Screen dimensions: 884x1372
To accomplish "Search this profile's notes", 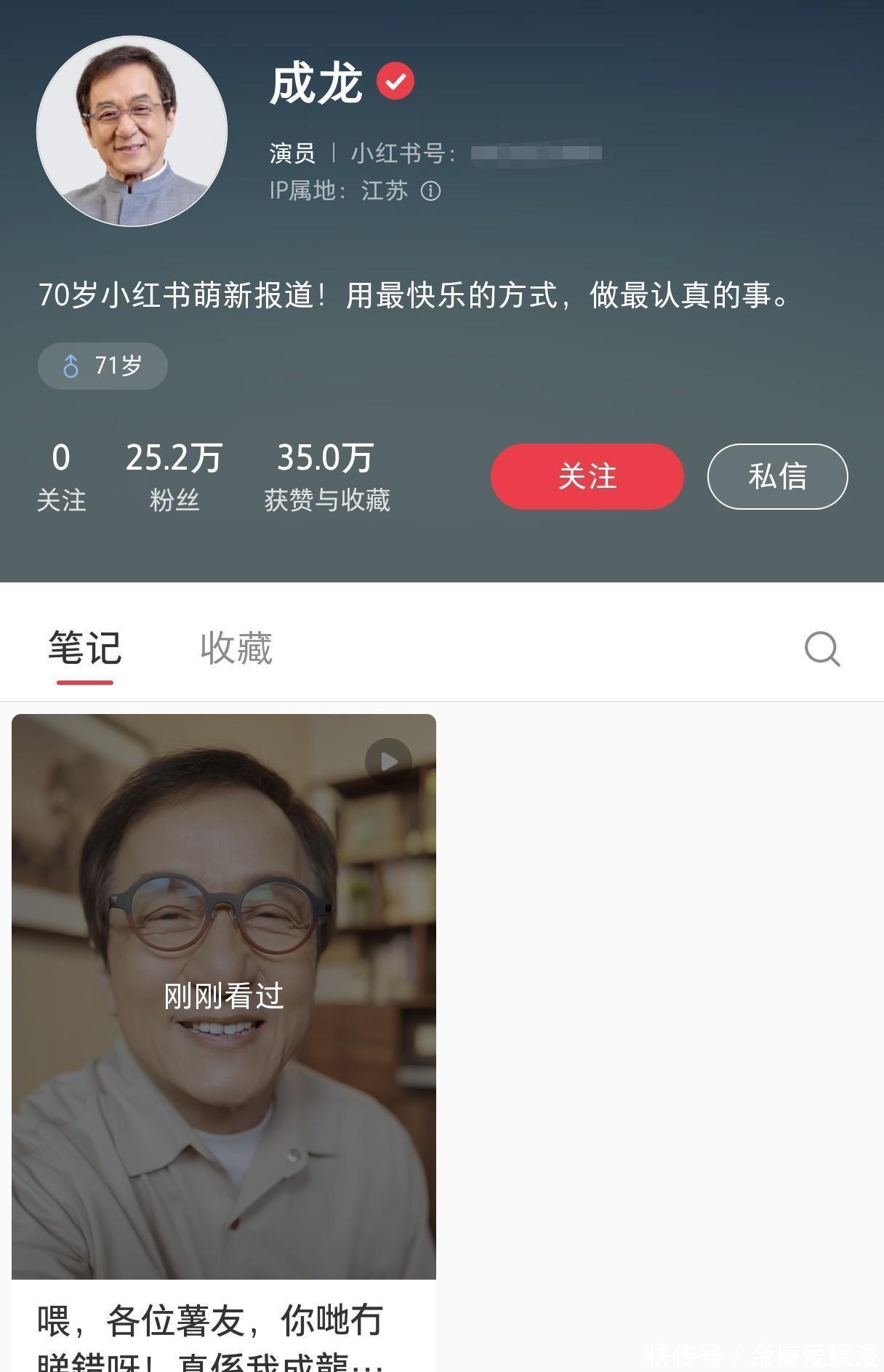I will pos(822,649).
